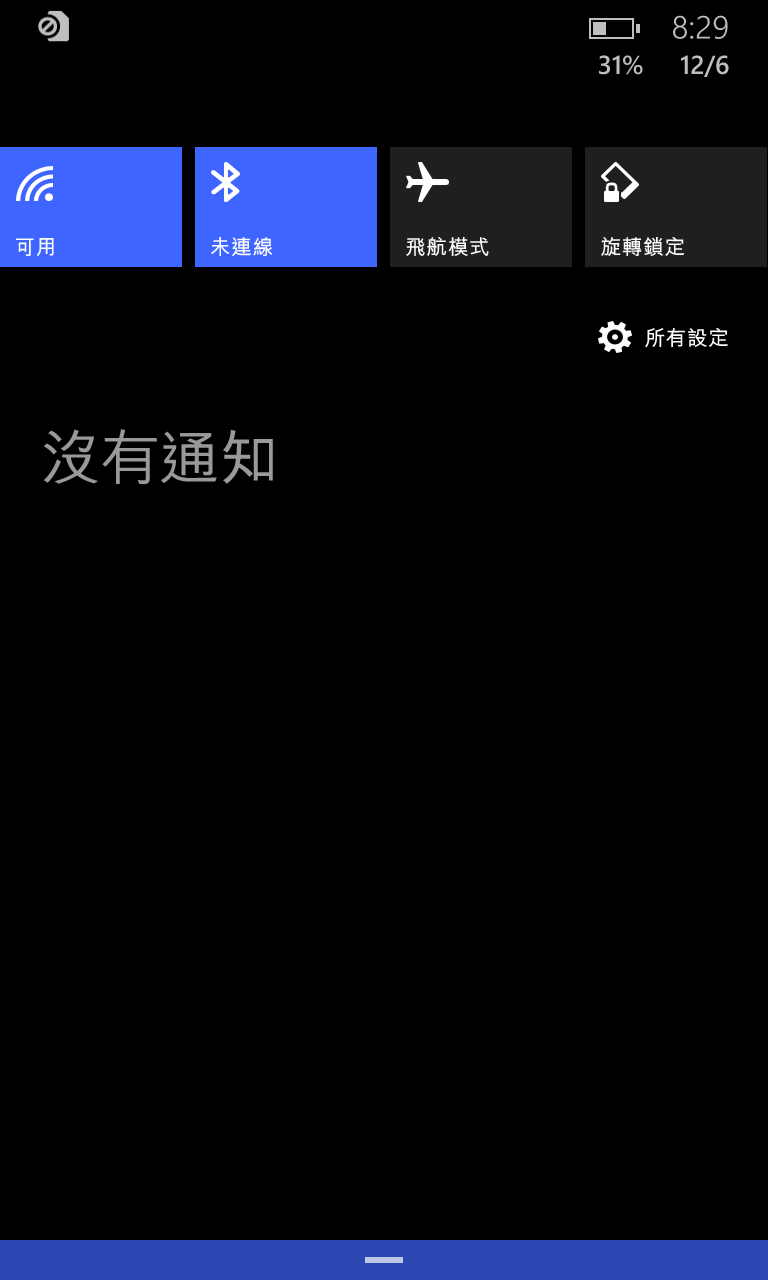Toggle the Bluetooth 未連線 tile
The image size is (768, 1280).
(286, 207)
